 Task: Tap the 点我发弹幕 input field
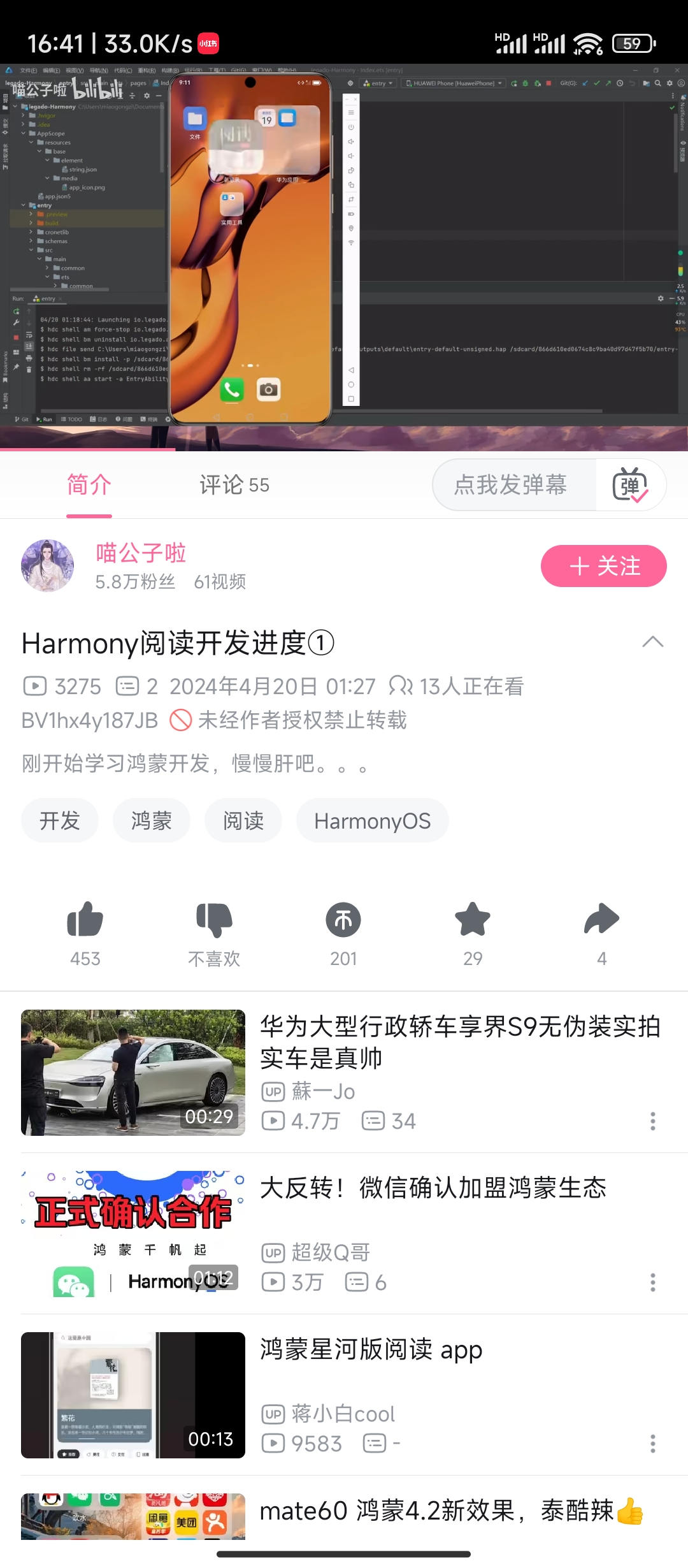512,485
